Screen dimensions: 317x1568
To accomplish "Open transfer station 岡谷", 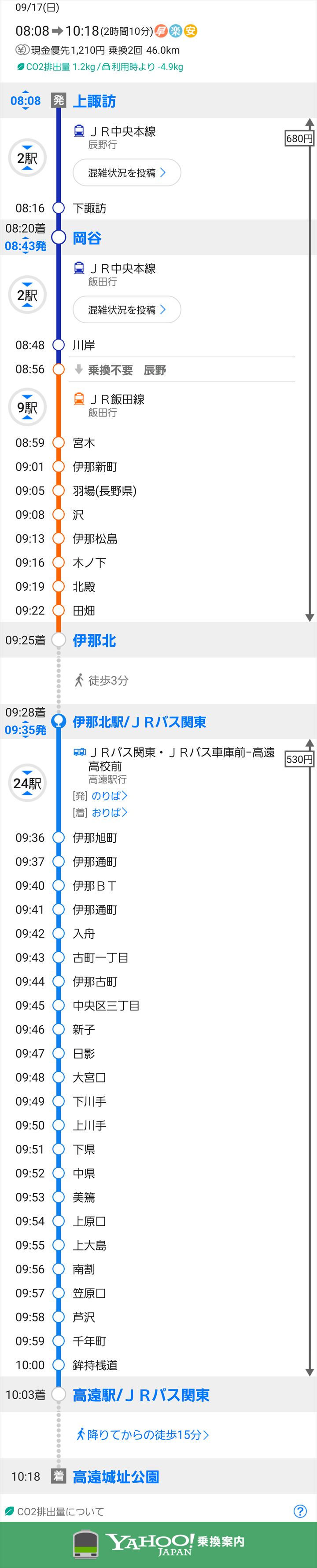I will point(87,238).
